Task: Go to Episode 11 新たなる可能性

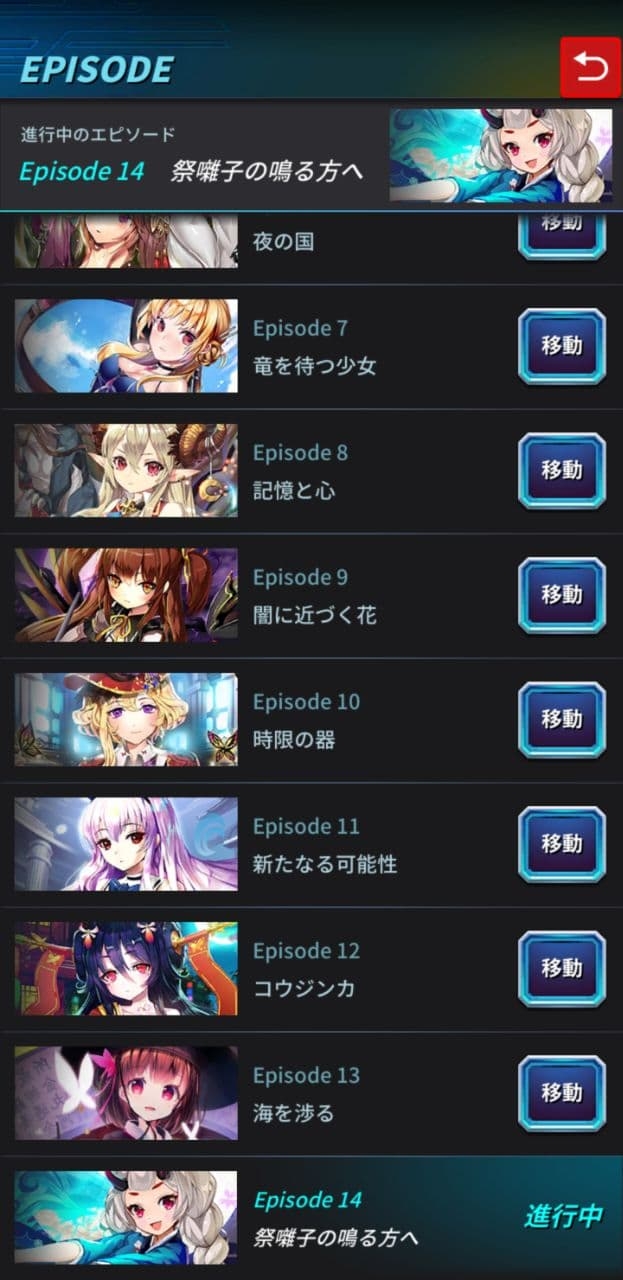Action: click(562, 844)
